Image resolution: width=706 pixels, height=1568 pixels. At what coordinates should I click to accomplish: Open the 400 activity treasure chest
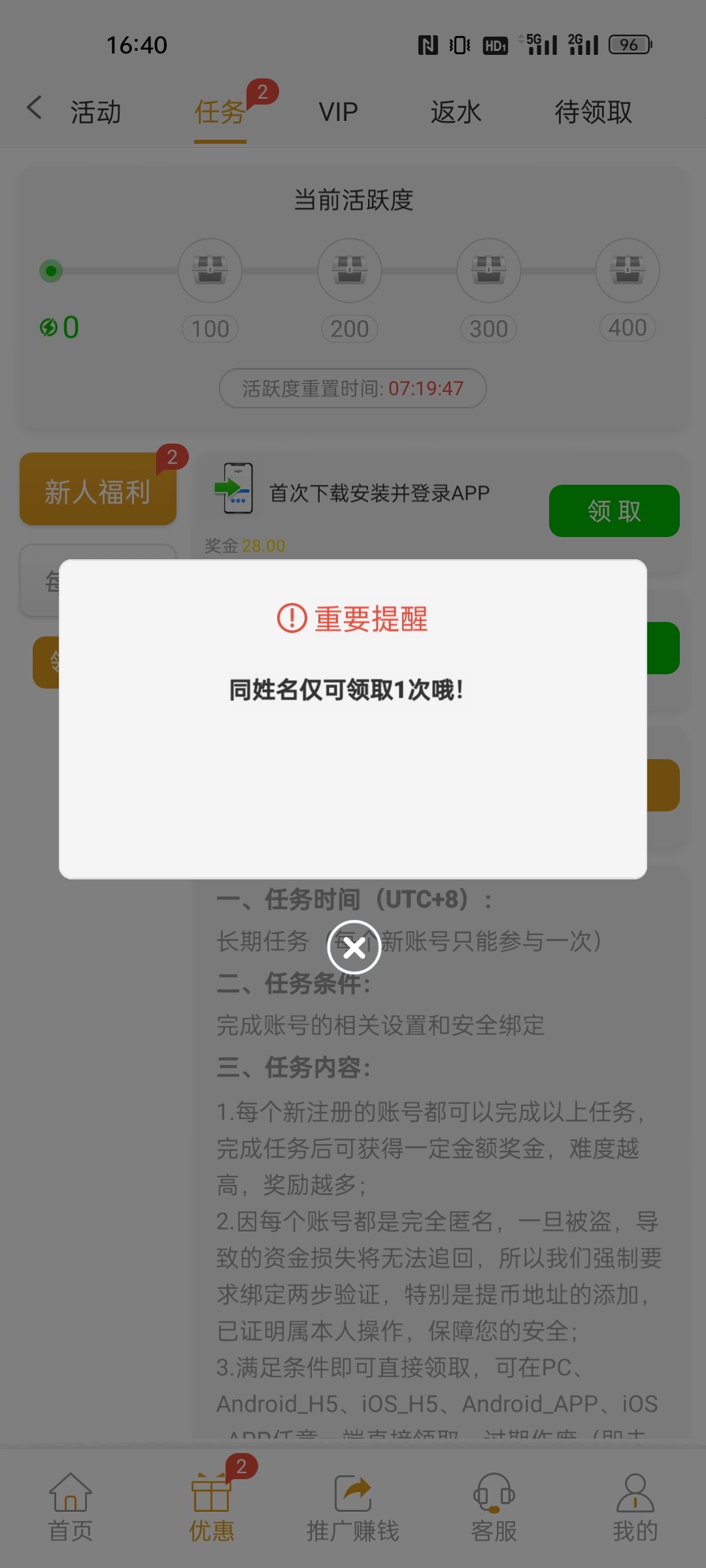click(628, 270)
